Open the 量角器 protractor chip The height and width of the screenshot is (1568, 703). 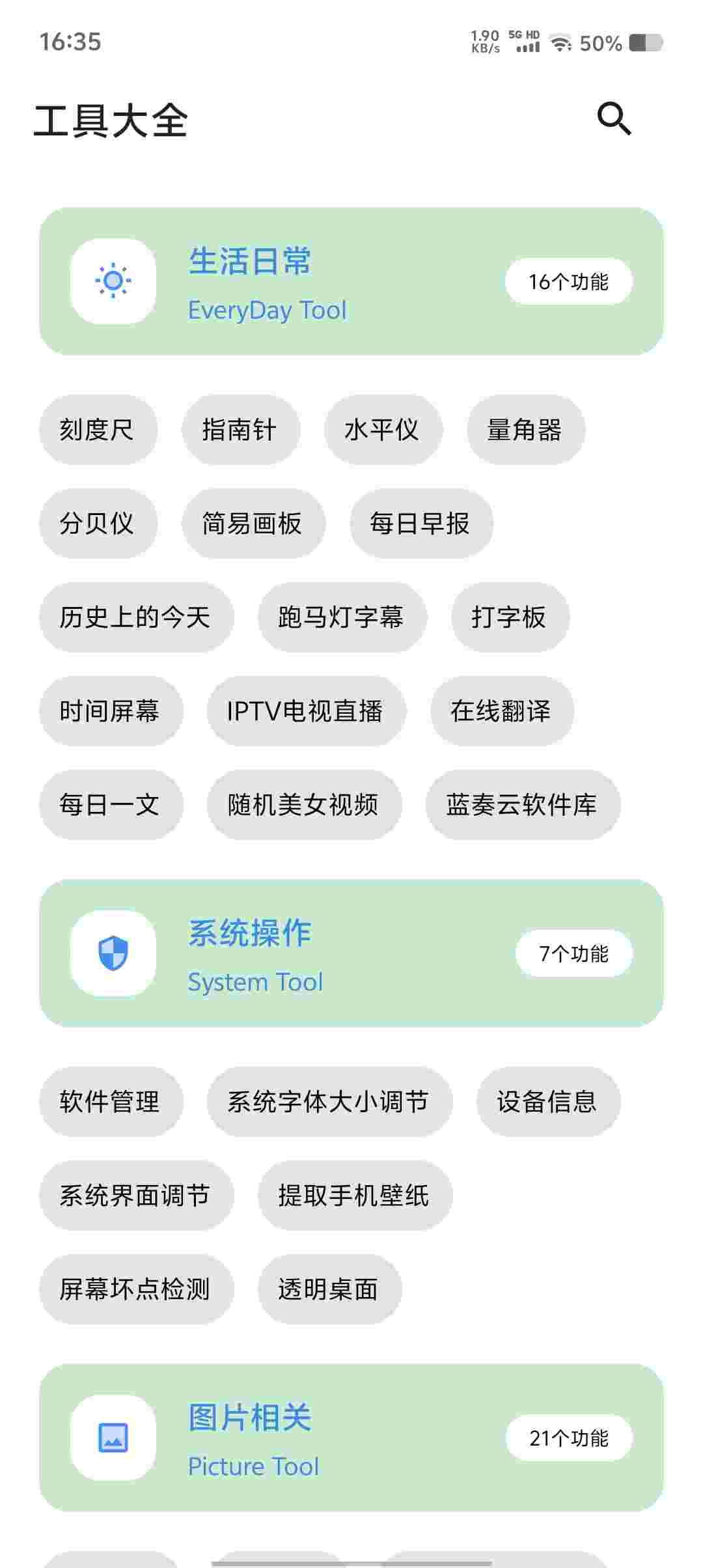pyautogui.click(x=525, y=430)
